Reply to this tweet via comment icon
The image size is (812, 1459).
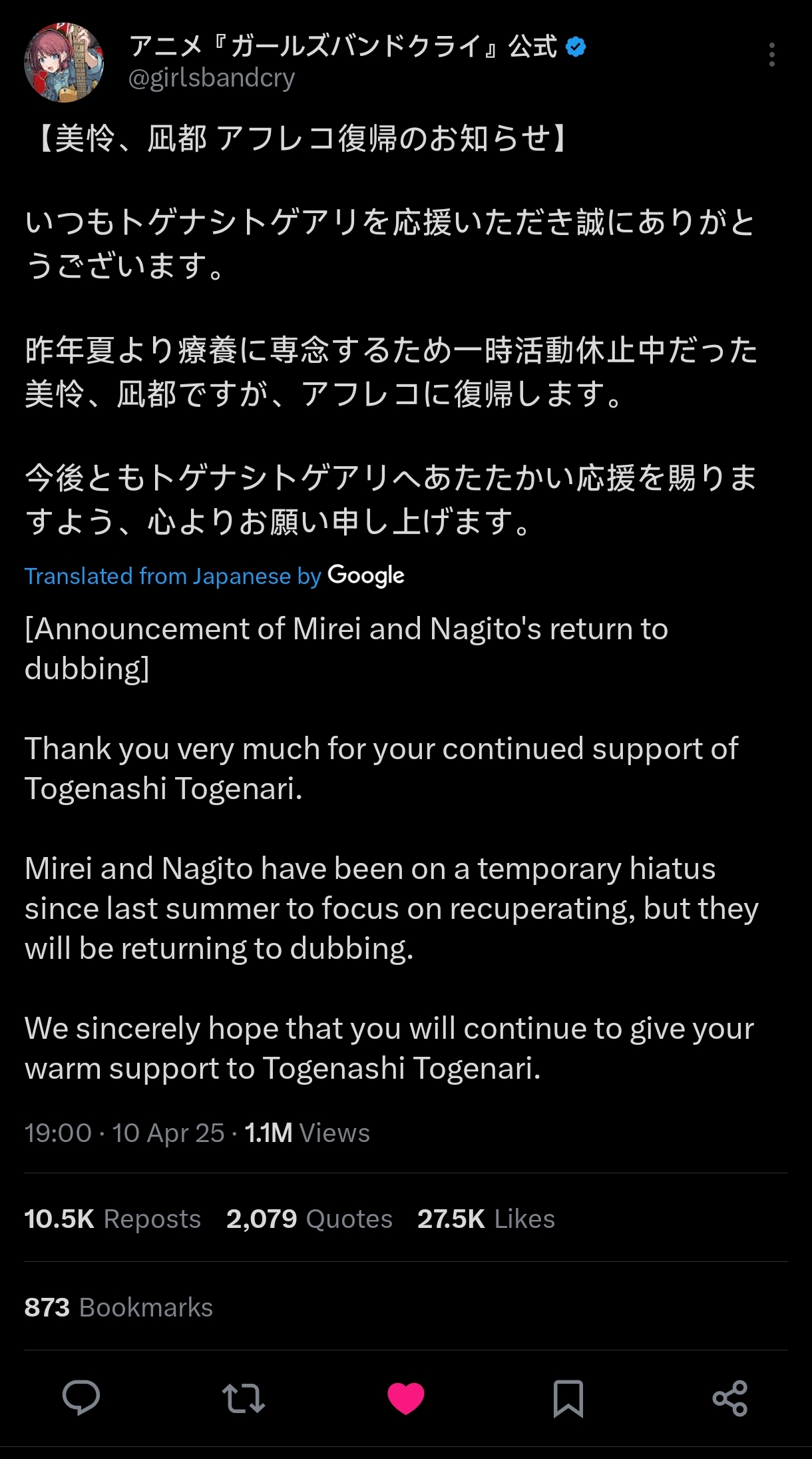point(81,1398)
